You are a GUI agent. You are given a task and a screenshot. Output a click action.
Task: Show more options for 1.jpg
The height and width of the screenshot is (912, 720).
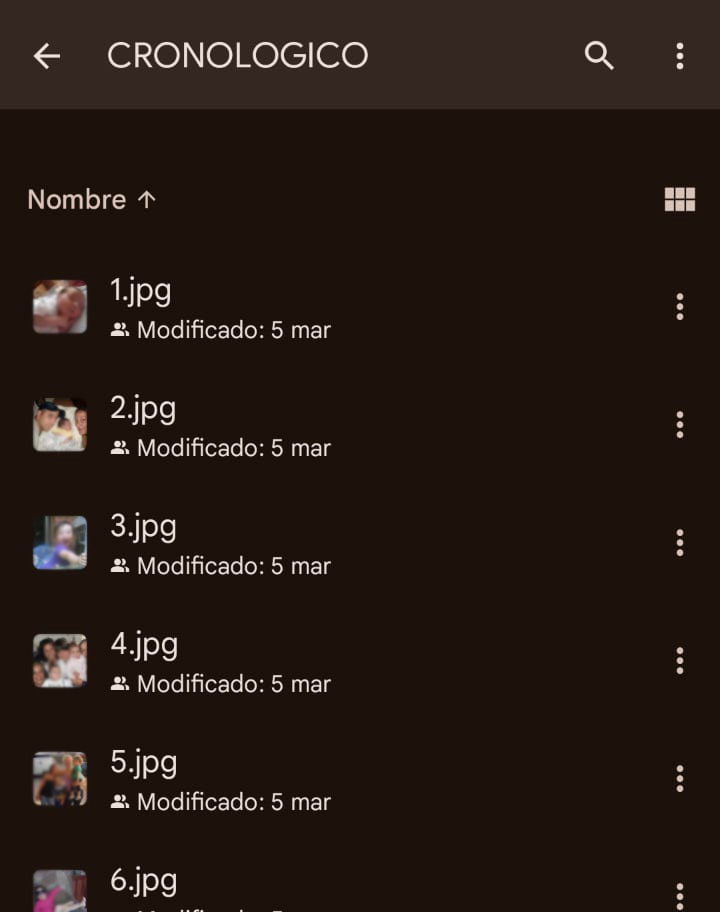coord(680,307)
